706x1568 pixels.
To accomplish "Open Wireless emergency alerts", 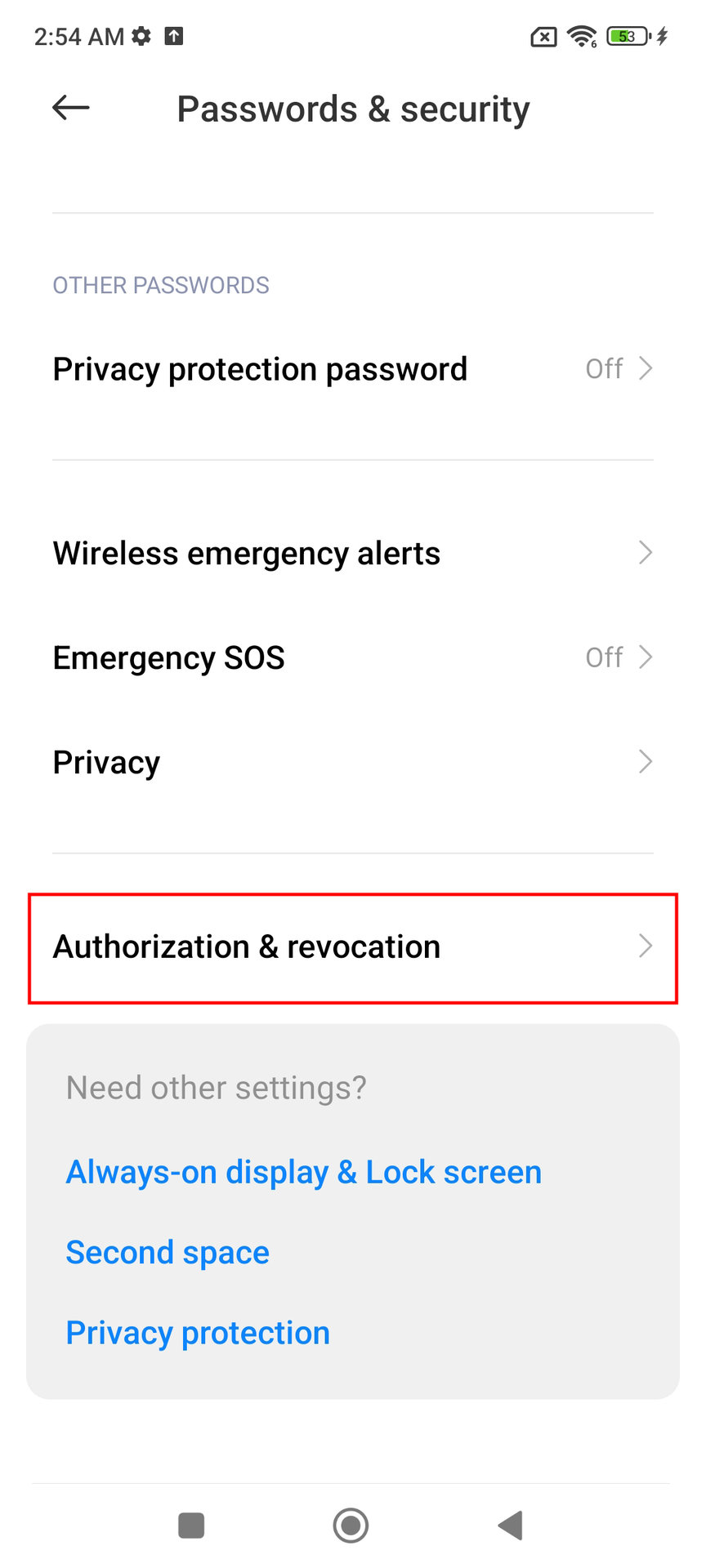I will click(352, 553).
